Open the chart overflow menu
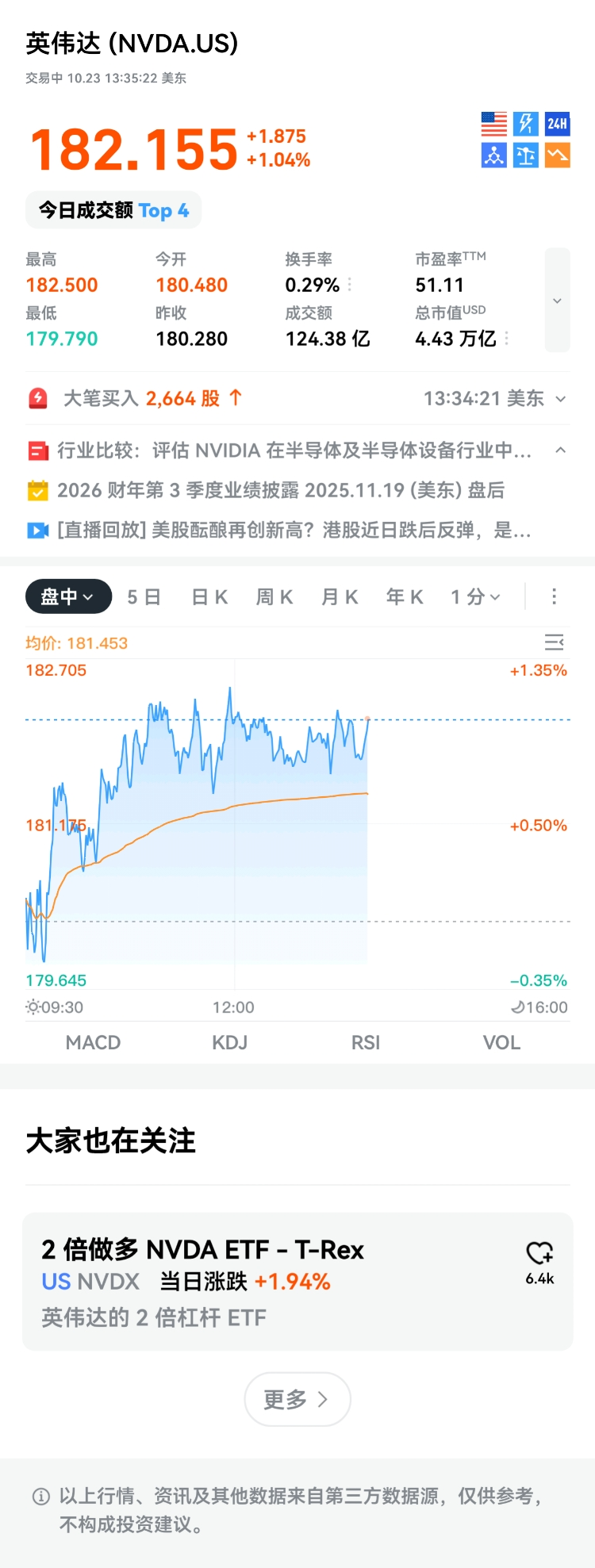This screenshot has height=1568, width=595. click(554, 596)
